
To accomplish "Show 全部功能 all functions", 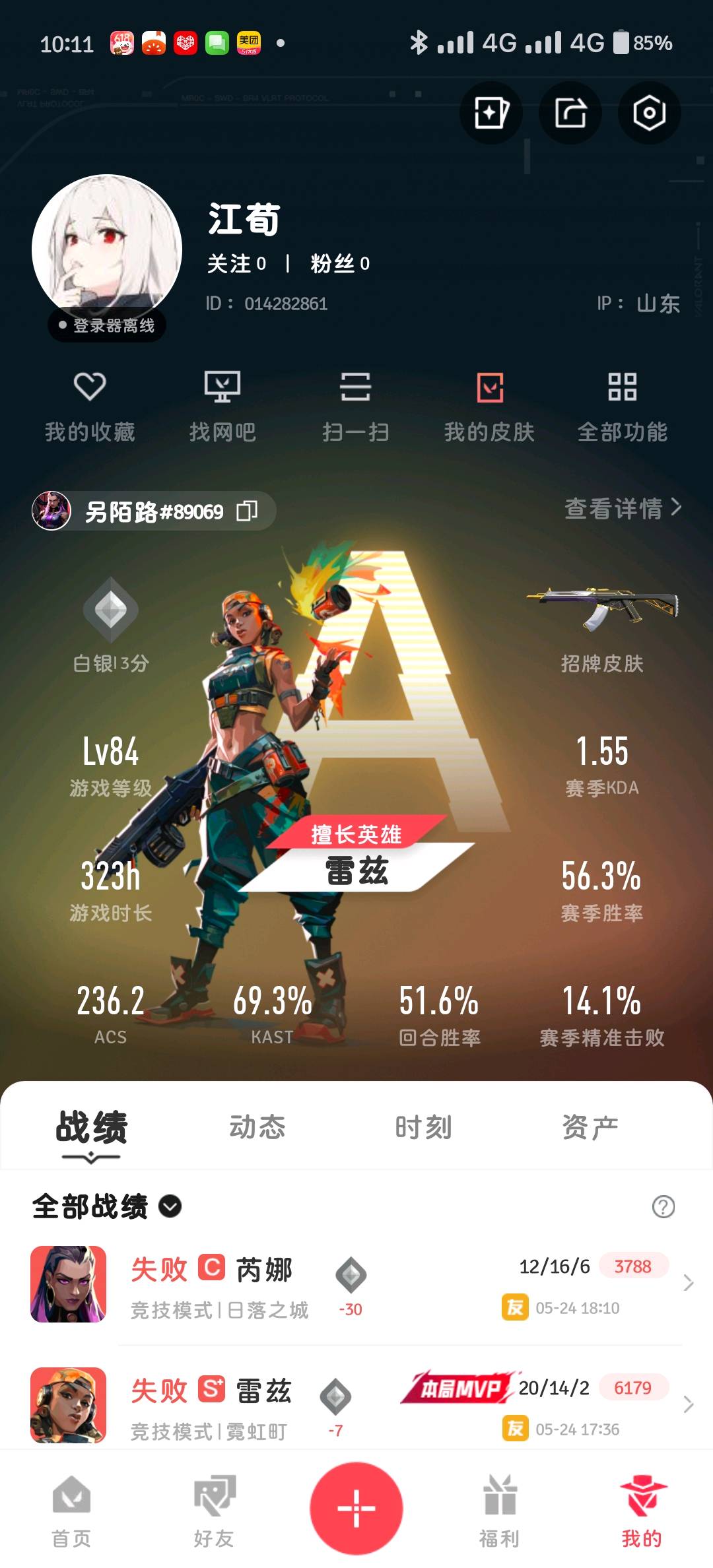I will (x=622, y=405).
